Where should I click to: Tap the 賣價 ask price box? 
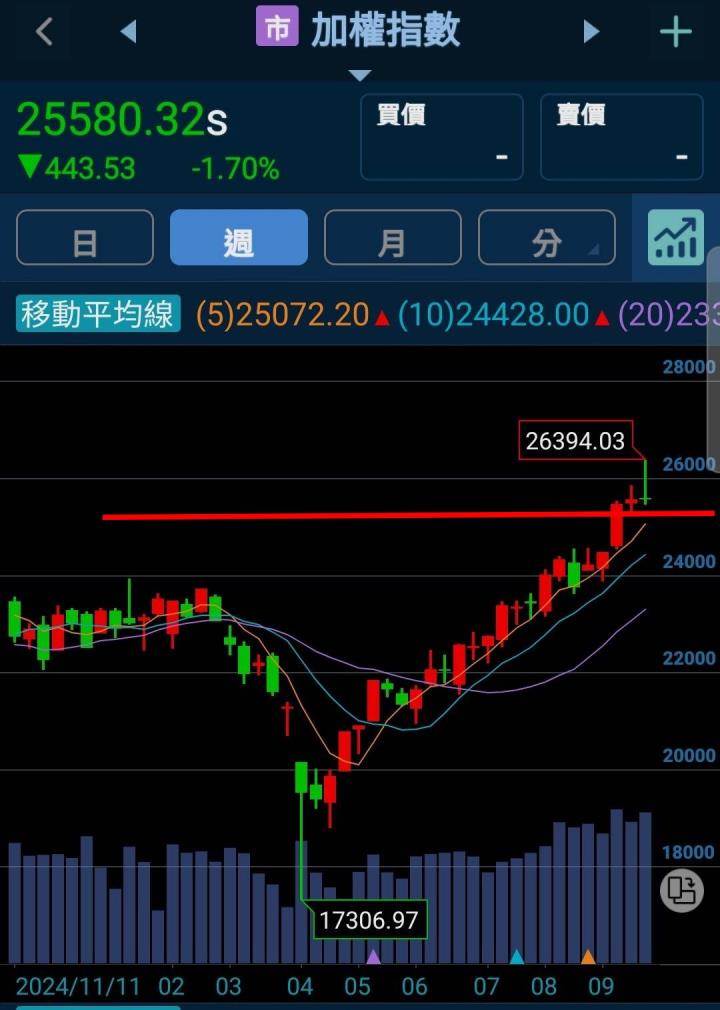[x=621, y=137]
